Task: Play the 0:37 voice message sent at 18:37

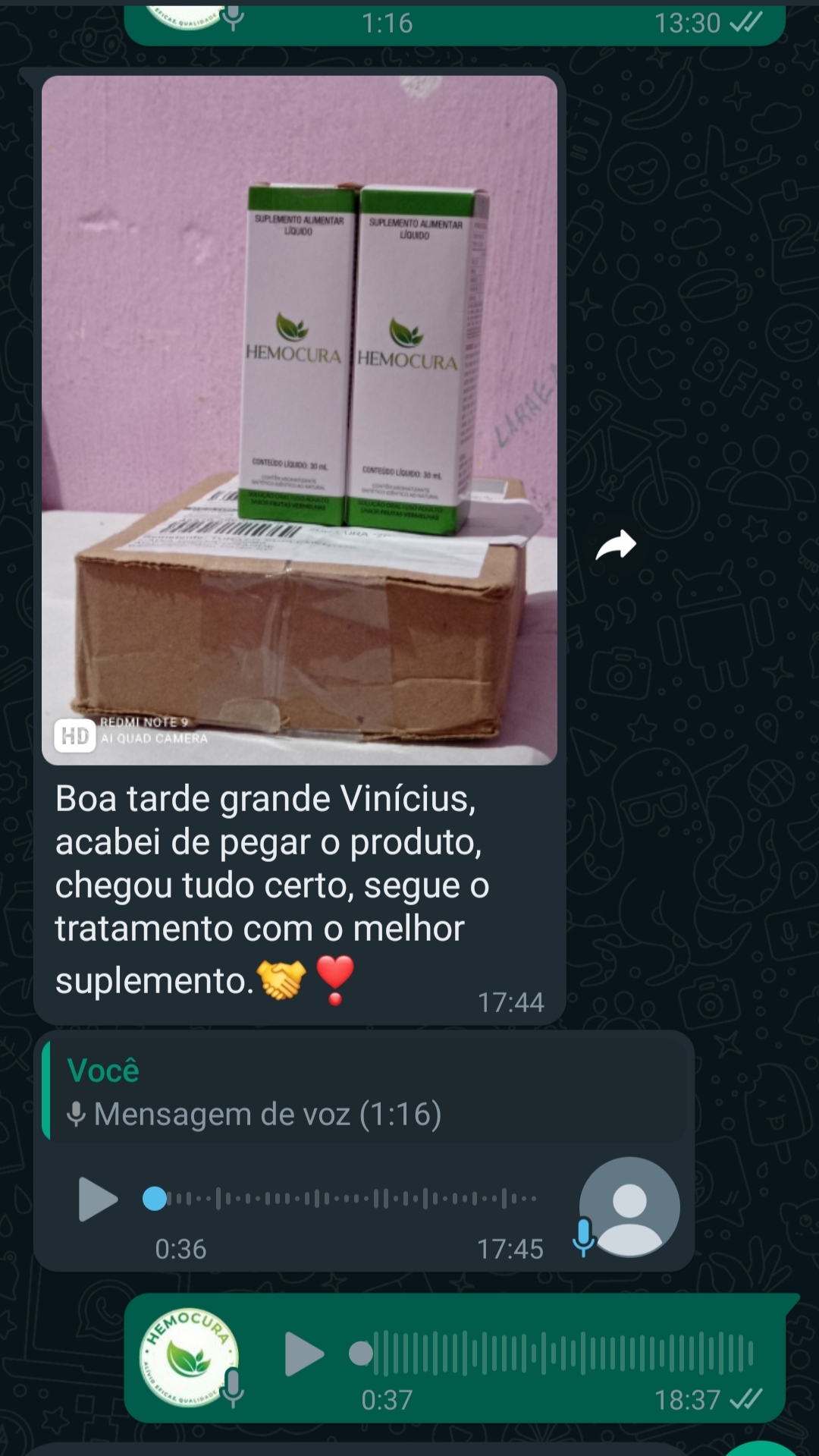Action: 304,1353
